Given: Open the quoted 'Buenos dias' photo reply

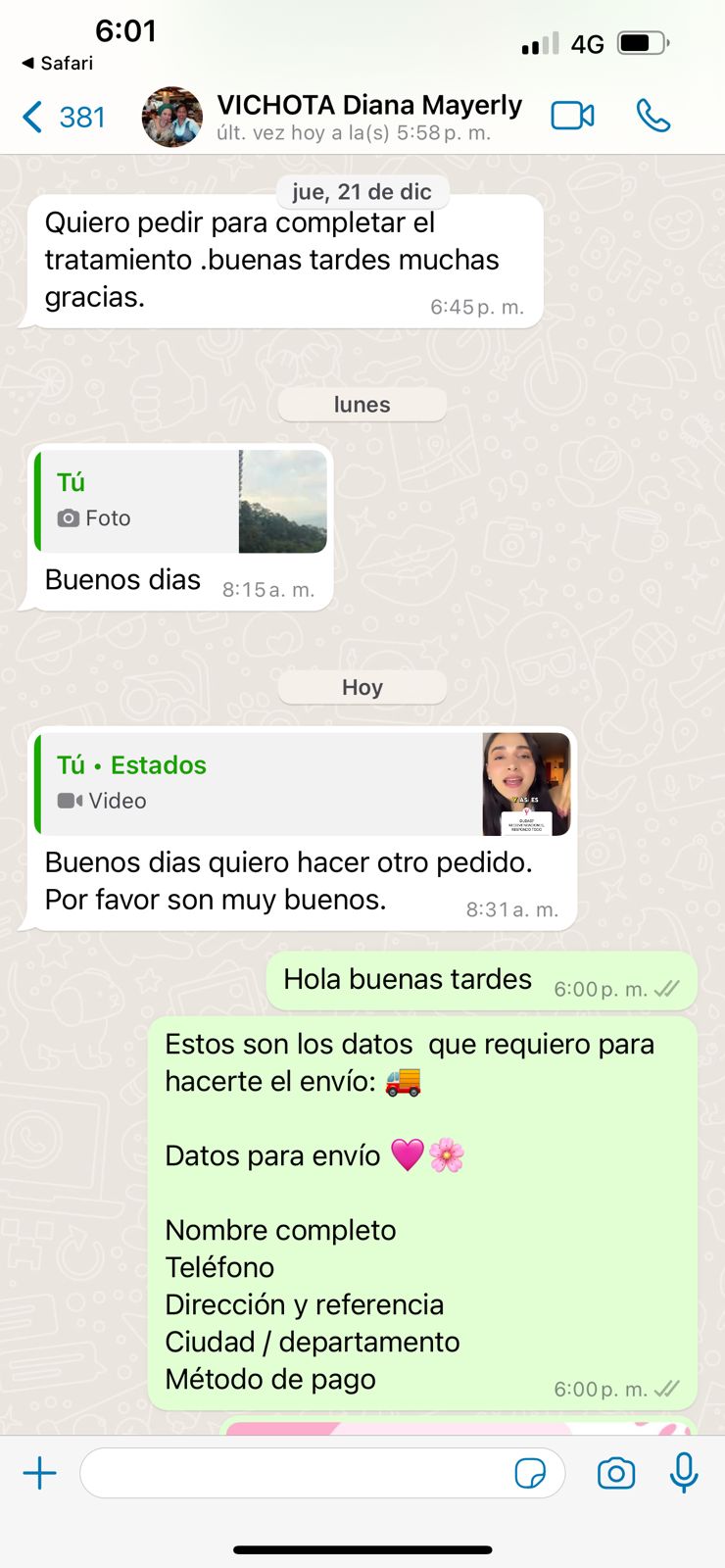Looking at the screenshot, I should 181,501.
